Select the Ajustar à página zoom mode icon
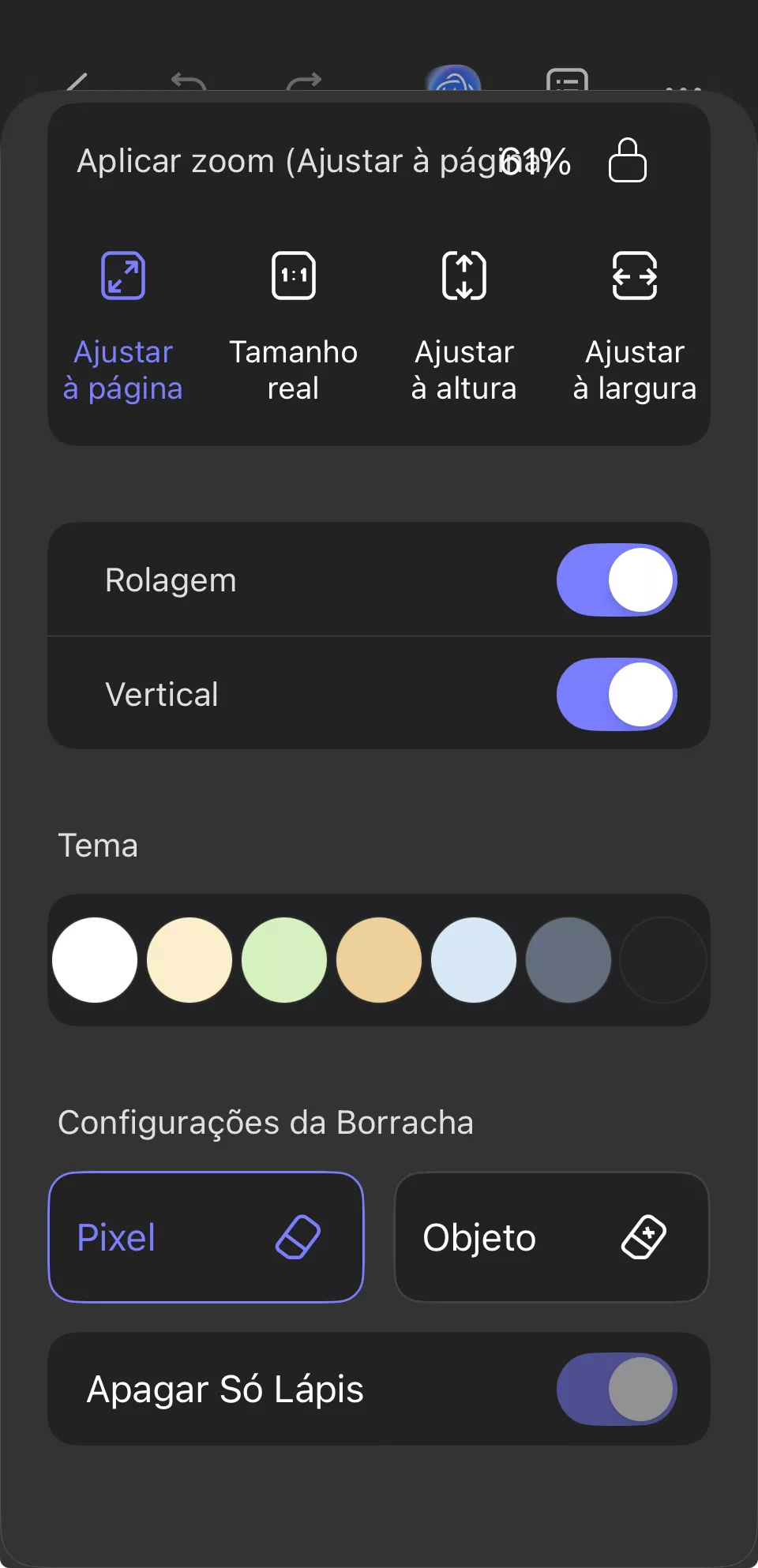 click(122, 276)
